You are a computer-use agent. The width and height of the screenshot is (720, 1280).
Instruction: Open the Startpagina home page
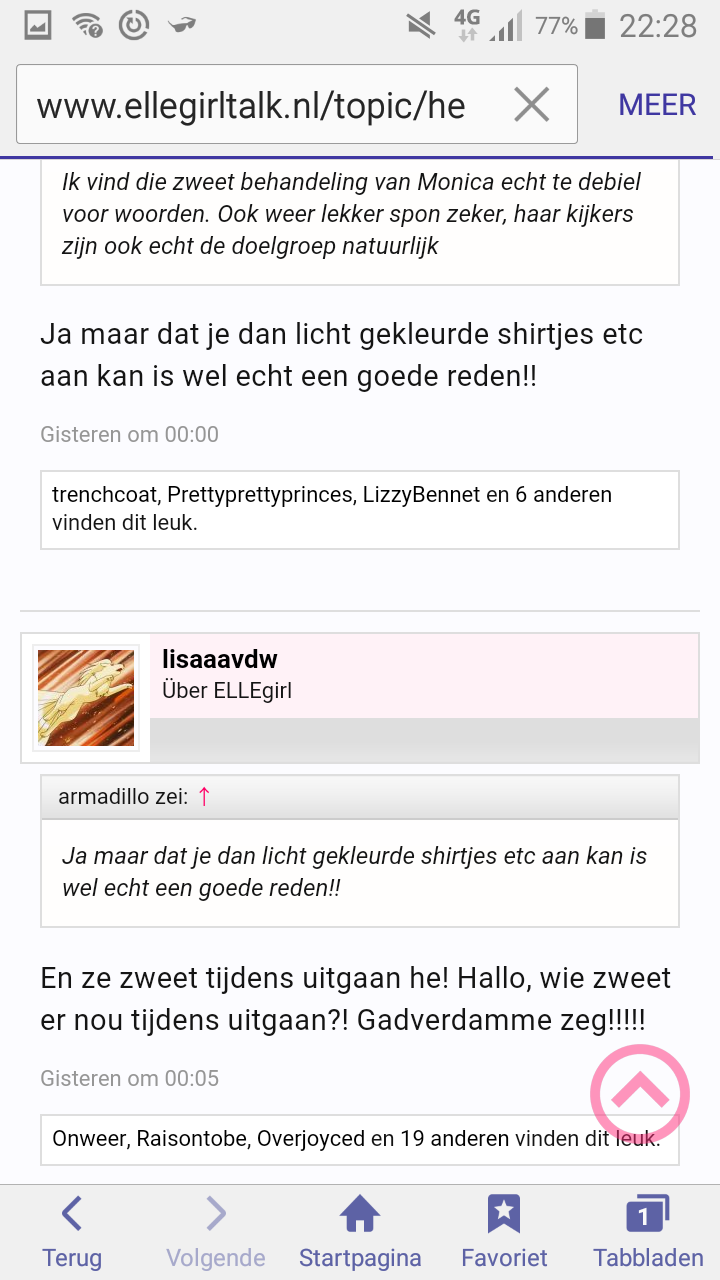point(360,1232)
